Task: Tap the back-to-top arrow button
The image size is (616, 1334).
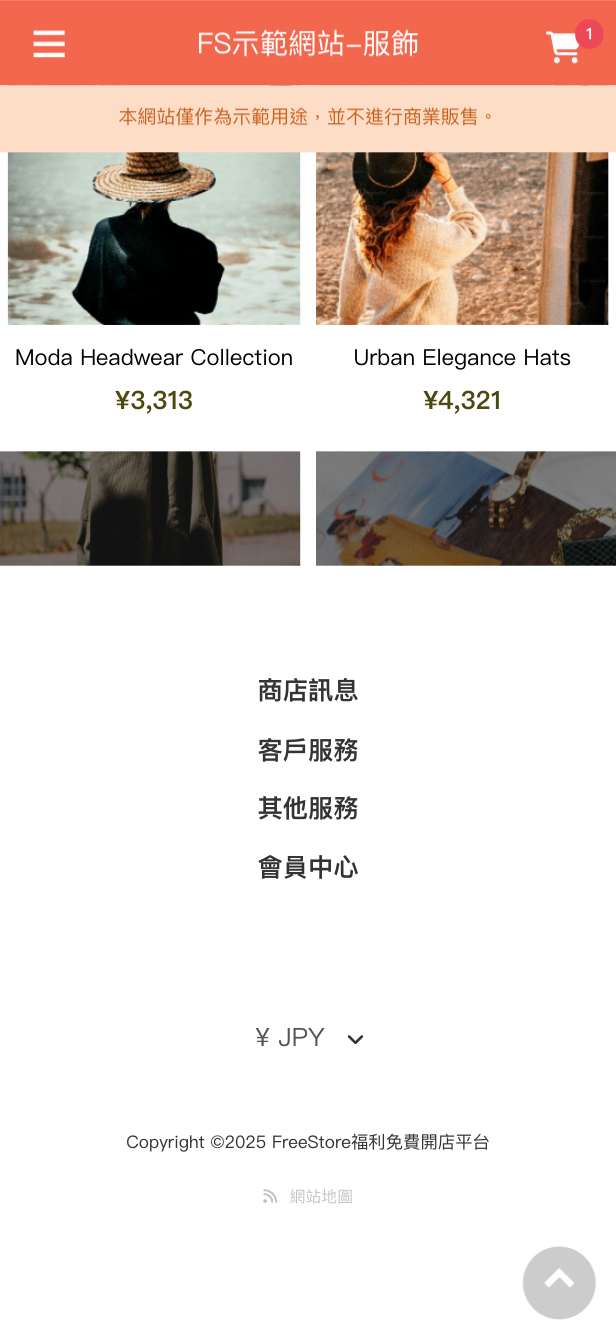Action: 559,1282
